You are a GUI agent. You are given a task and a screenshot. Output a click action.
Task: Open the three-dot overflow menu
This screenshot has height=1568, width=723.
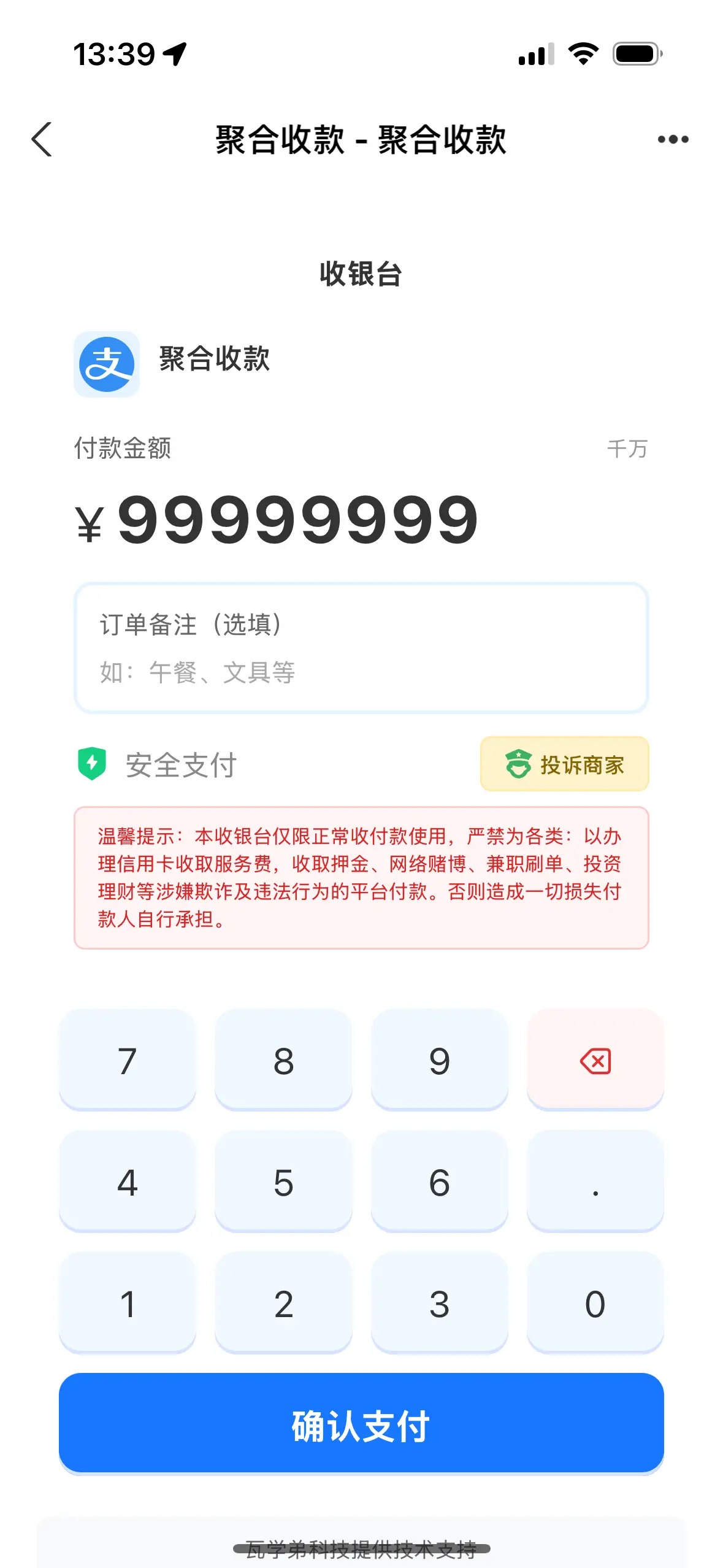(x=673, y=139)
